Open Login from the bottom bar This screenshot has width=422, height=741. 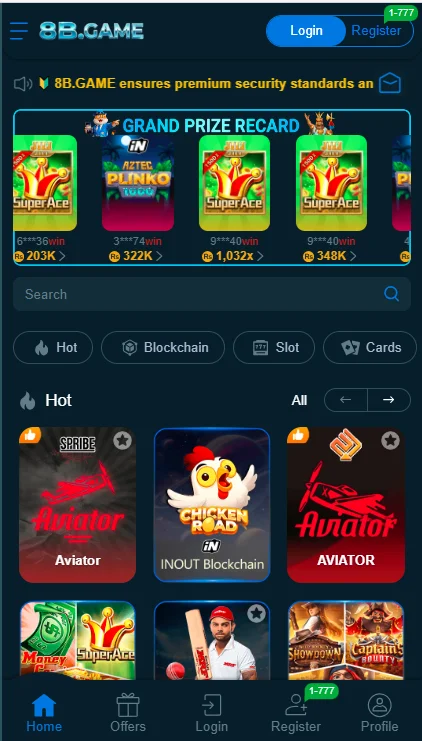tap(212, 713)
